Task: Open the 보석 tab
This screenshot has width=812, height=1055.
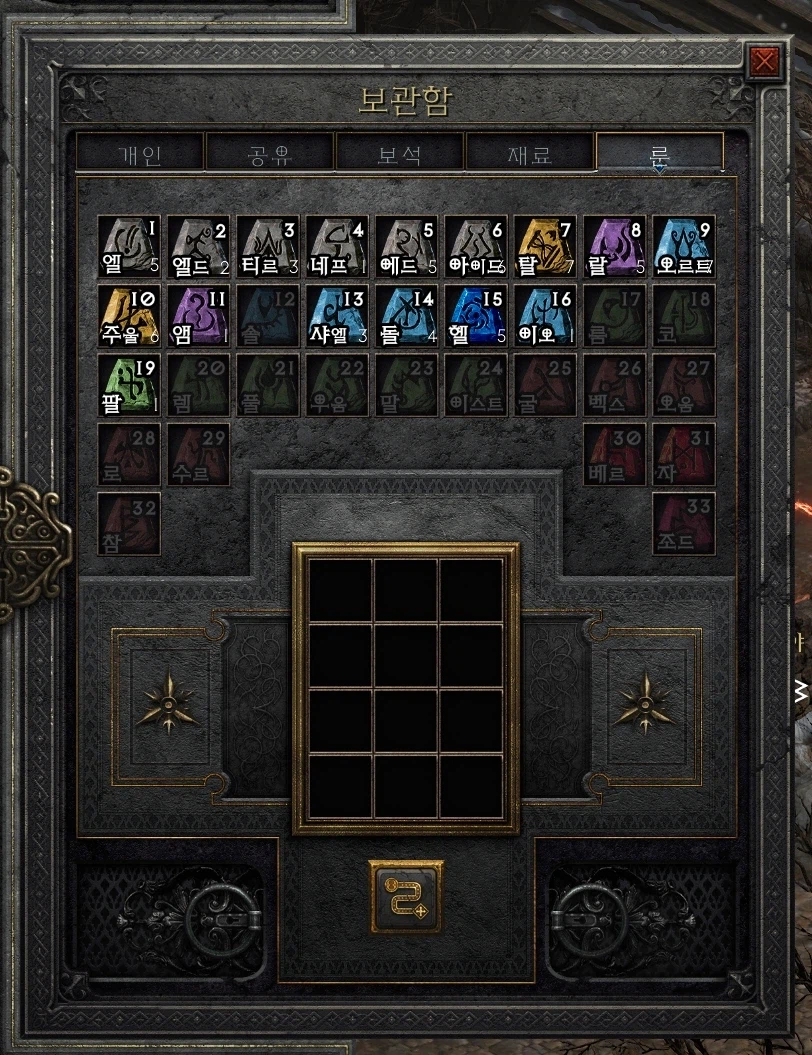Action: point(400,155)
